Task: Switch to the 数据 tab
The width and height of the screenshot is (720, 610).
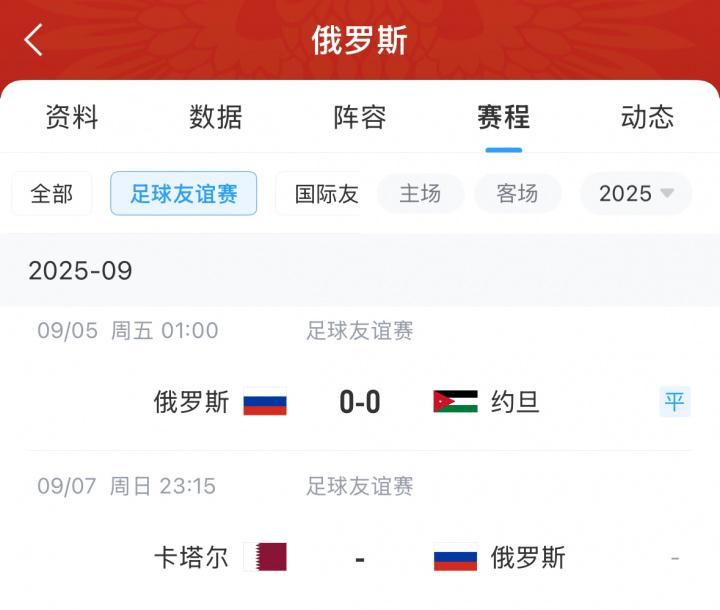Action: tap(216, 117)
